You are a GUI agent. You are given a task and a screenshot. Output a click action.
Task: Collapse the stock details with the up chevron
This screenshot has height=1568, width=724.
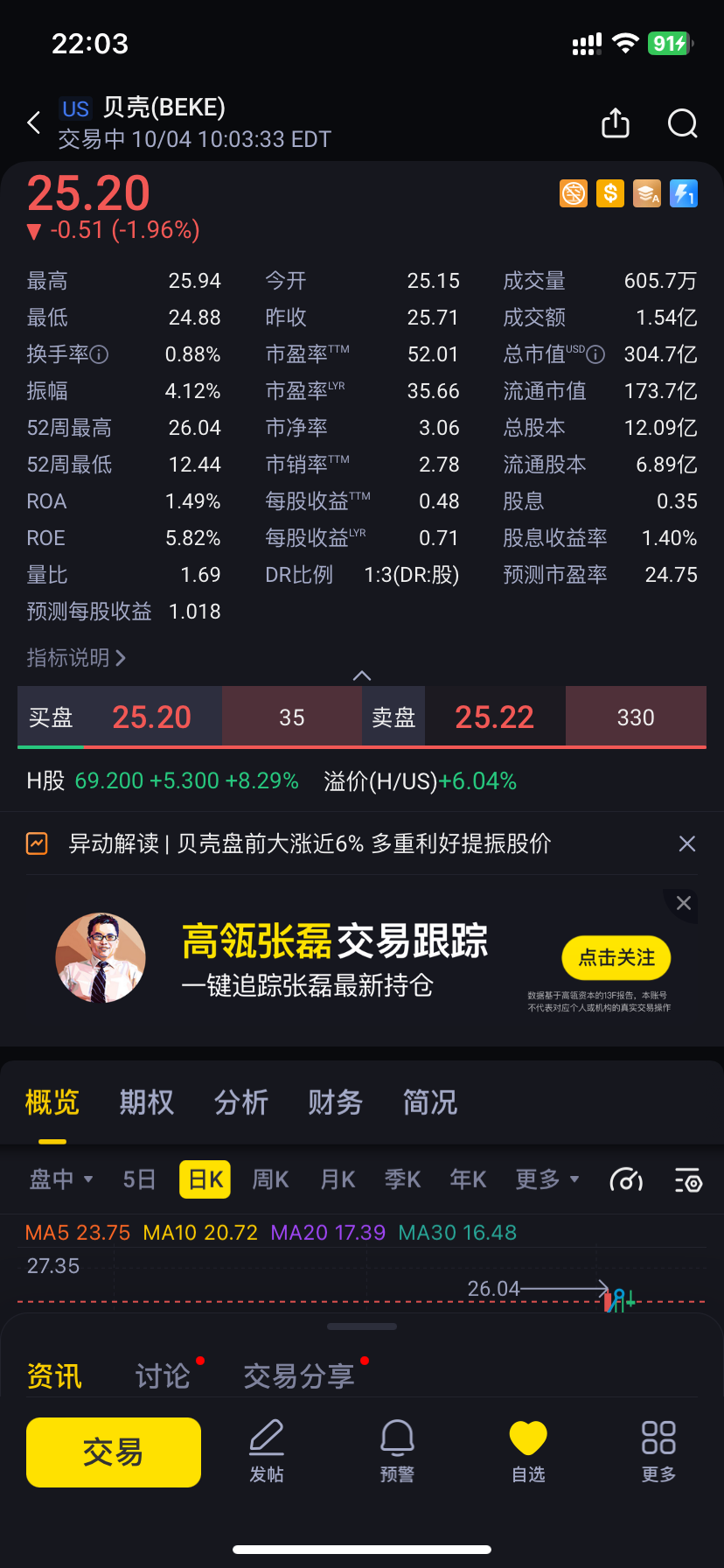pyautogui.click(x=362, y=675)
